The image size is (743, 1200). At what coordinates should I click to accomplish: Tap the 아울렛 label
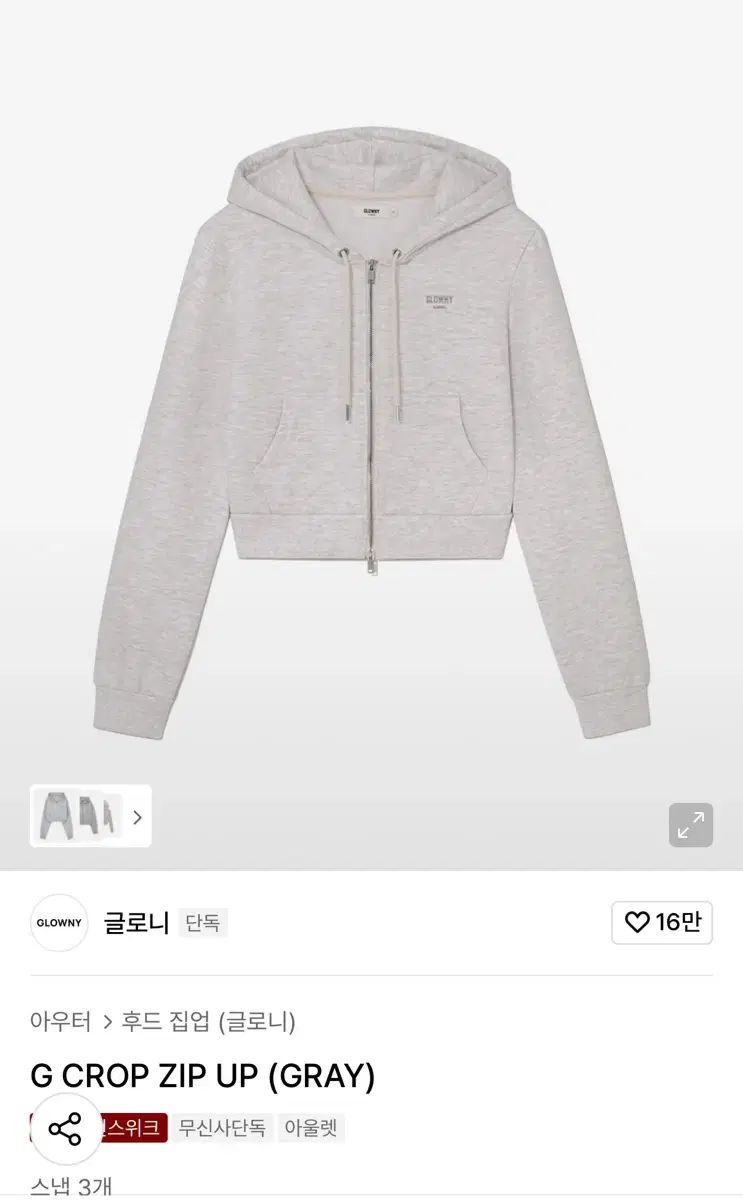[x=311, y=1128]
